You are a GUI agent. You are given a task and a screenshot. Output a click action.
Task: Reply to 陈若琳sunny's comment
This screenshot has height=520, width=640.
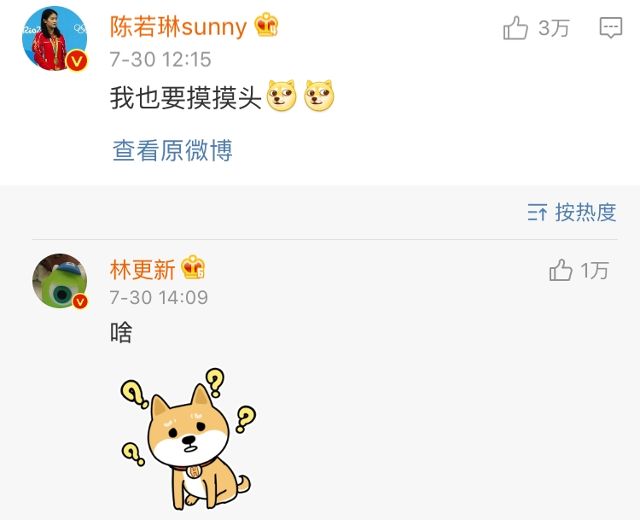[610, 28]
